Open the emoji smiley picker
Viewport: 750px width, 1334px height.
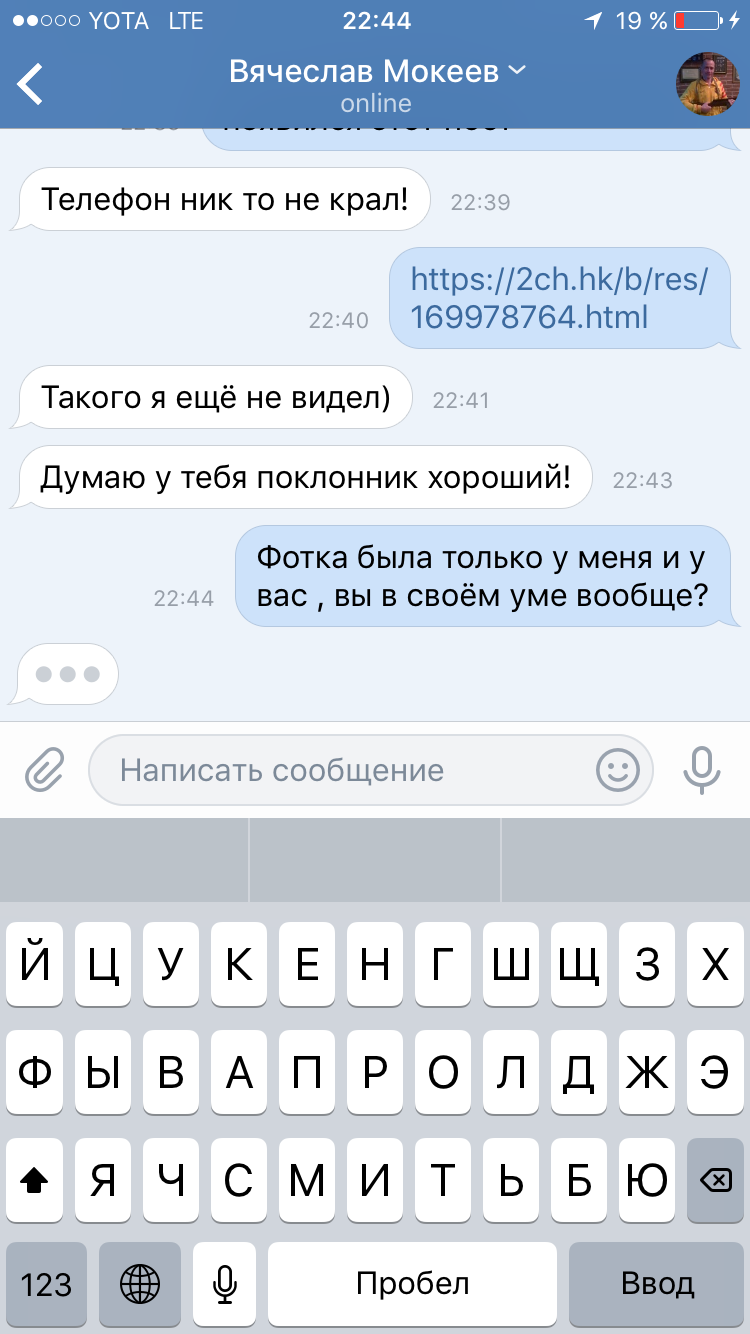618,770
